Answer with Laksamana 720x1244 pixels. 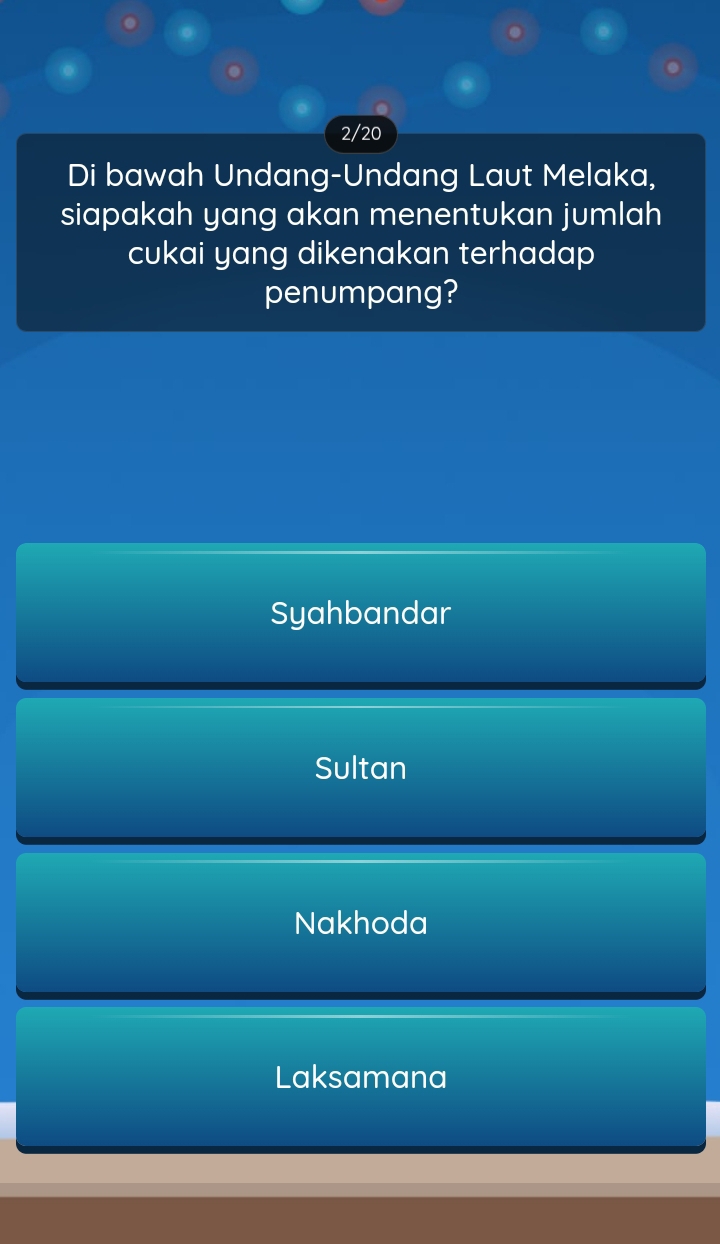[360, 1078]
